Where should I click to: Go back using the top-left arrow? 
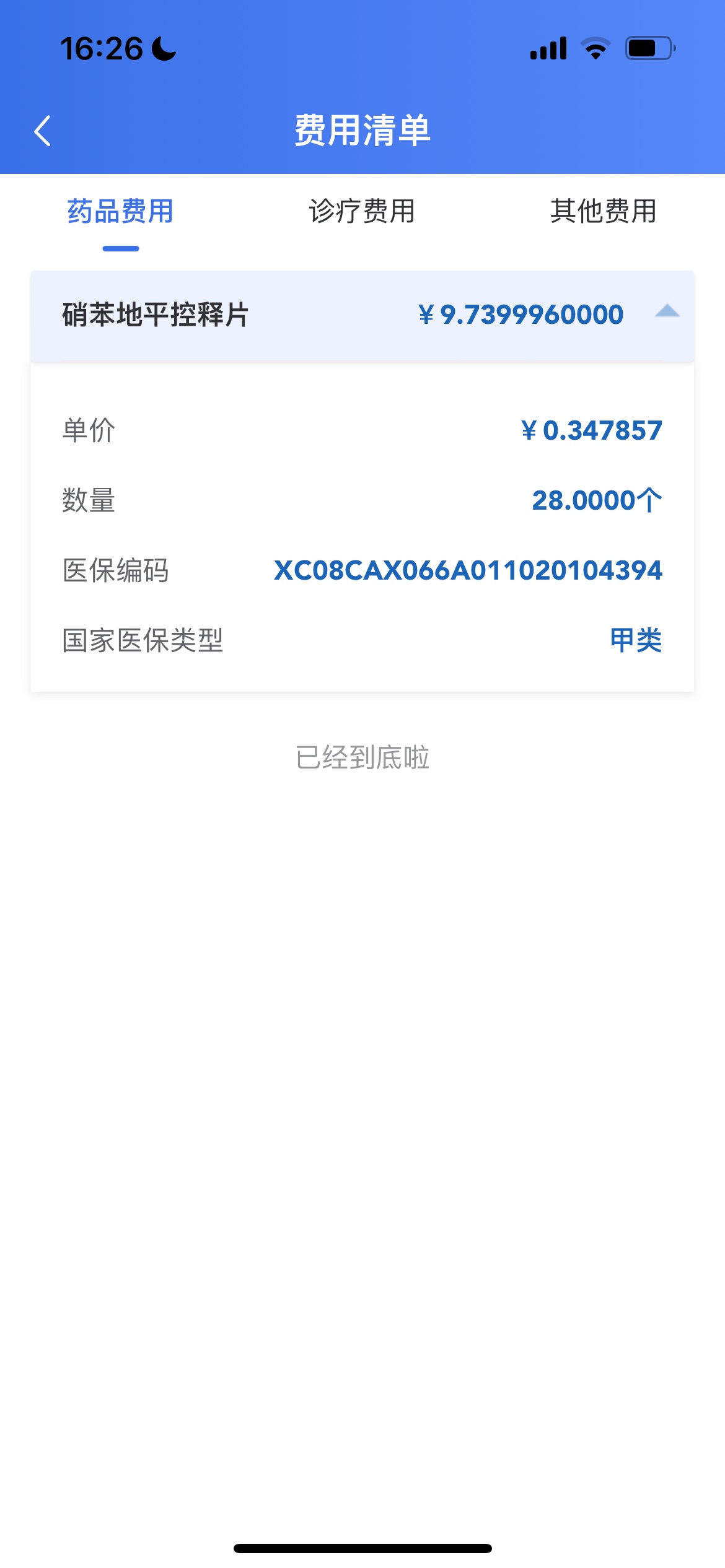[42, 131]
